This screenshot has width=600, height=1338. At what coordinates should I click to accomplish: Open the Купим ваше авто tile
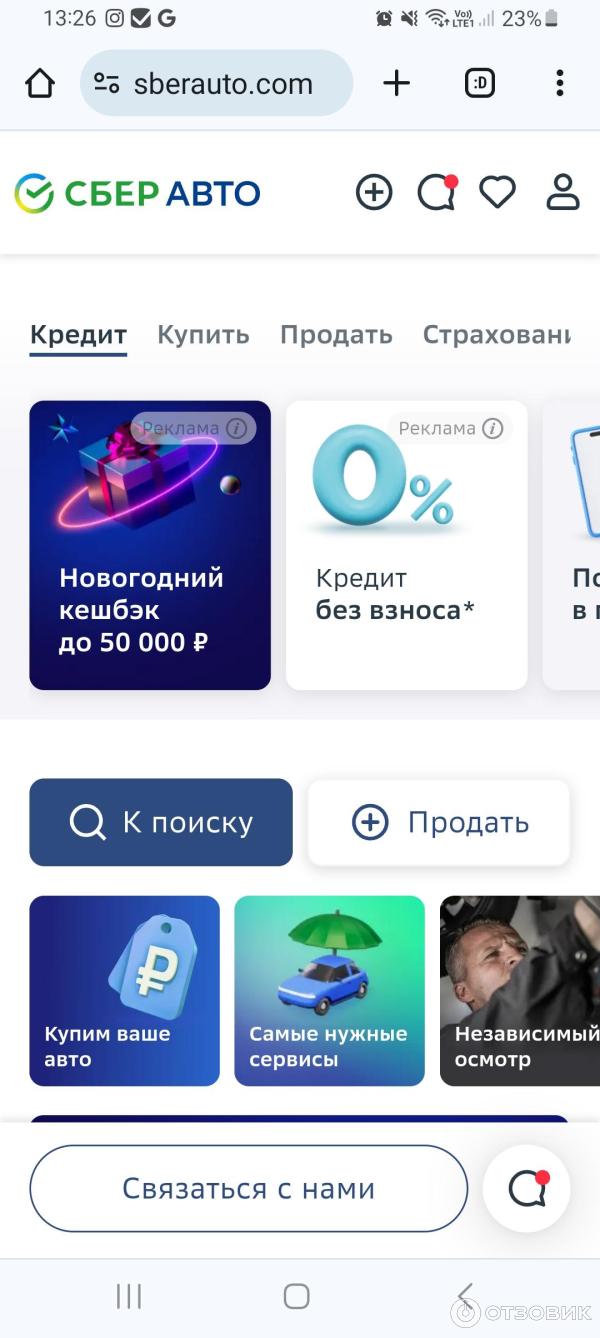(124, 990)
